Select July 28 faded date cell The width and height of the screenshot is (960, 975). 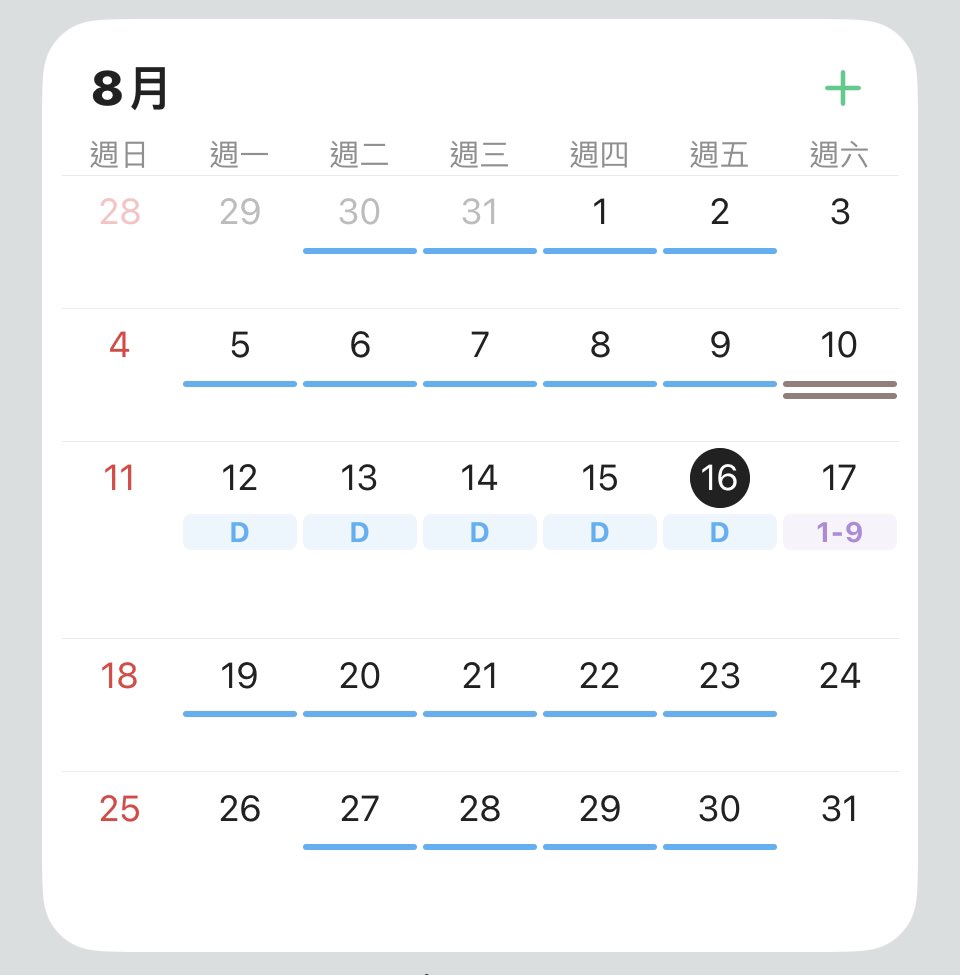[x=119, y=211]
